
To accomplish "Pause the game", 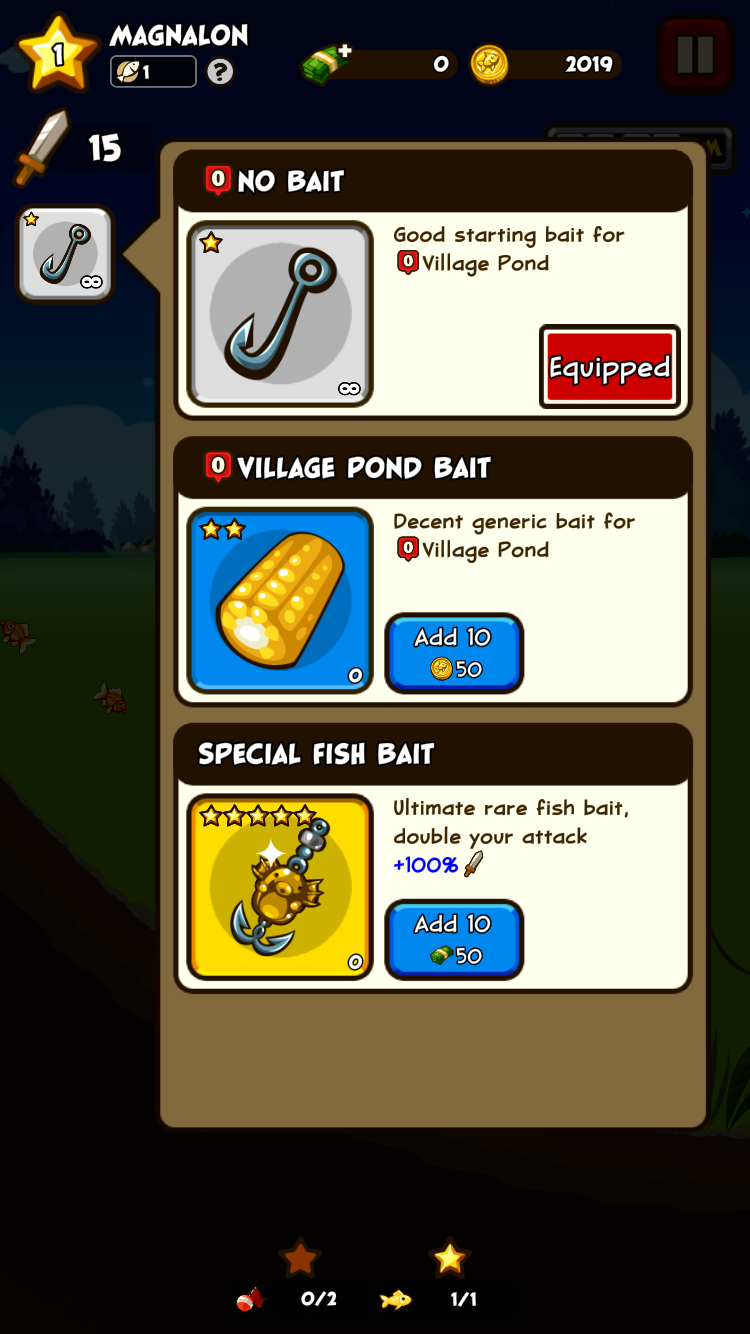I will point(695,54).
